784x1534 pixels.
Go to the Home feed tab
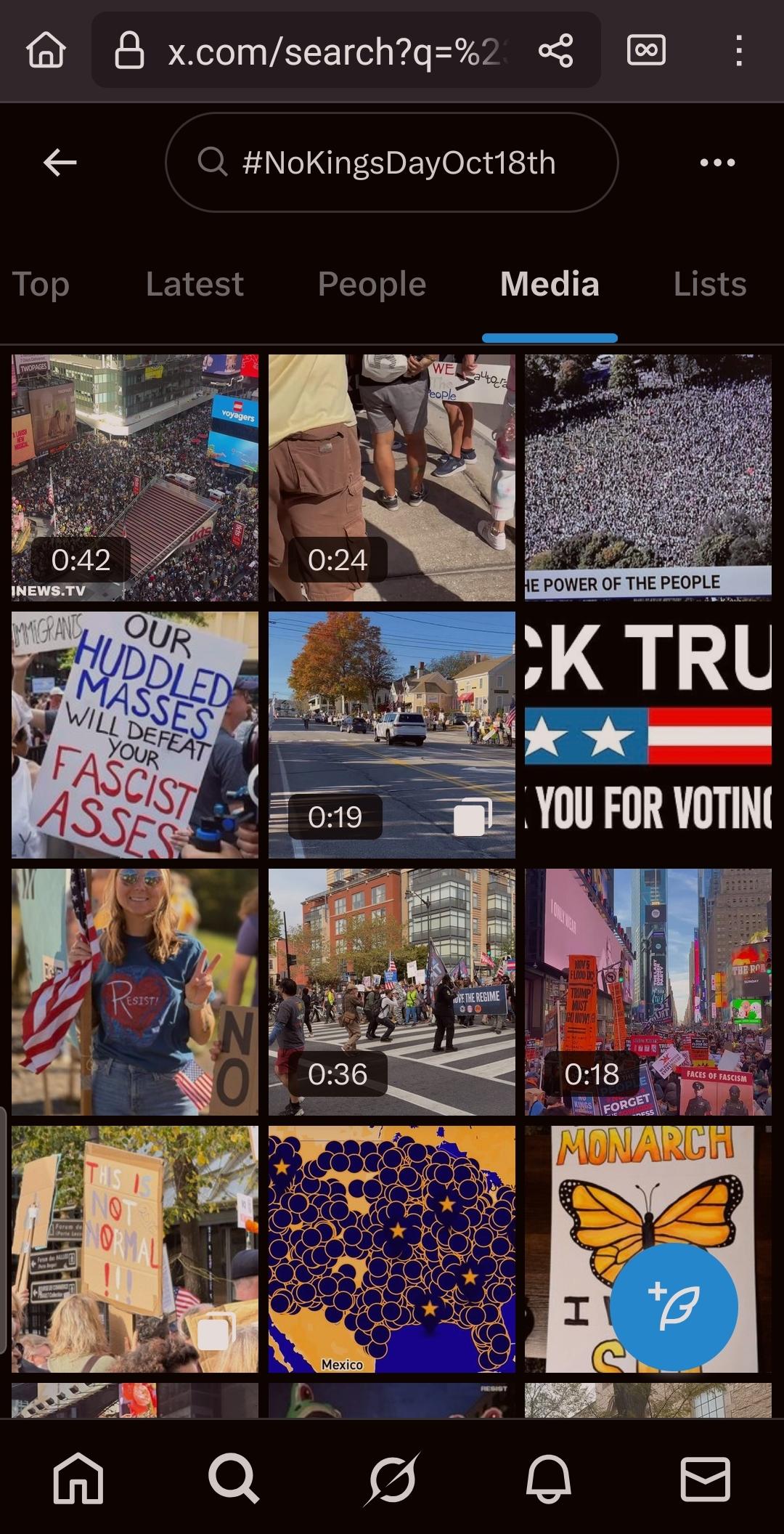click(78, 1478)
